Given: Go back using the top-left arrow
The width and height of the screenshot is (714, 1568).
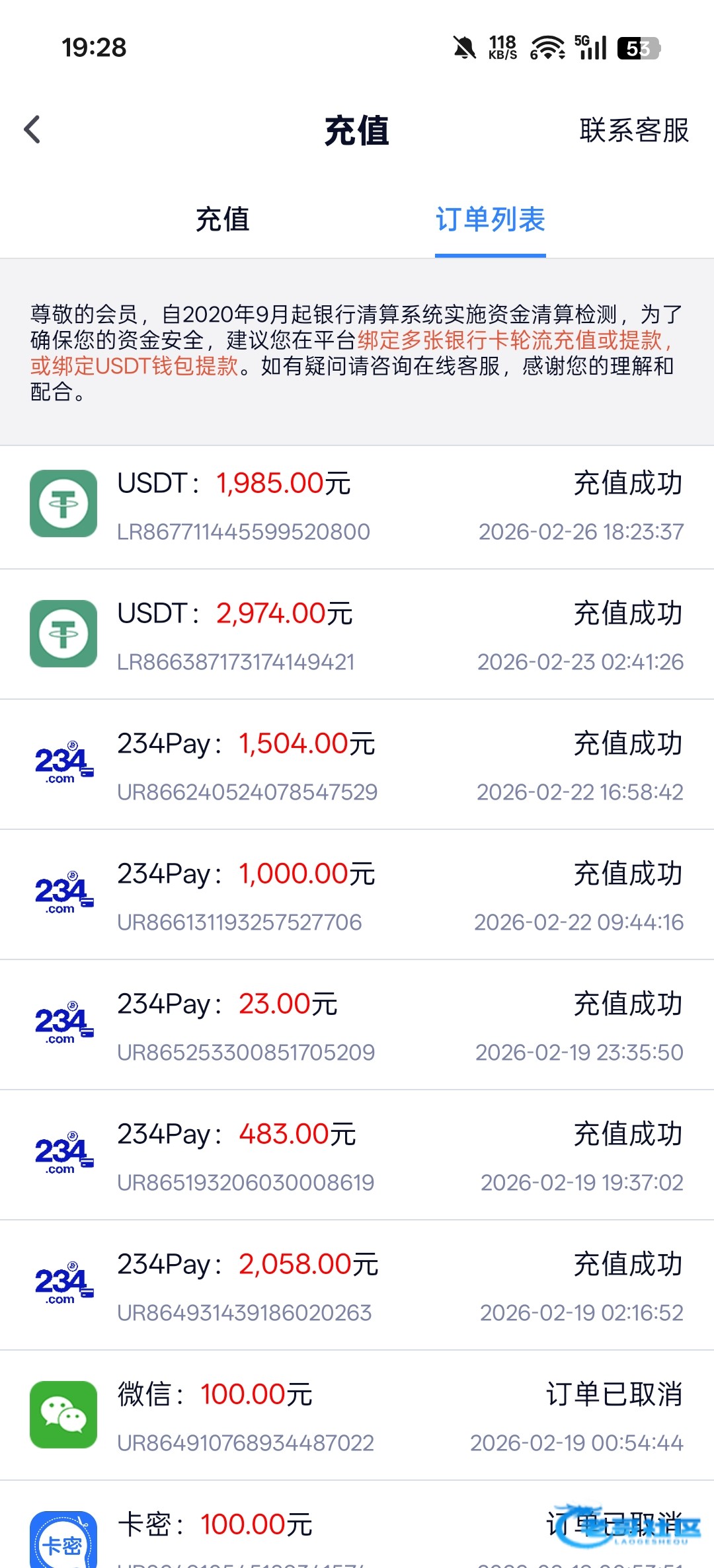Looking at the screenshot, I should point(32,130).
